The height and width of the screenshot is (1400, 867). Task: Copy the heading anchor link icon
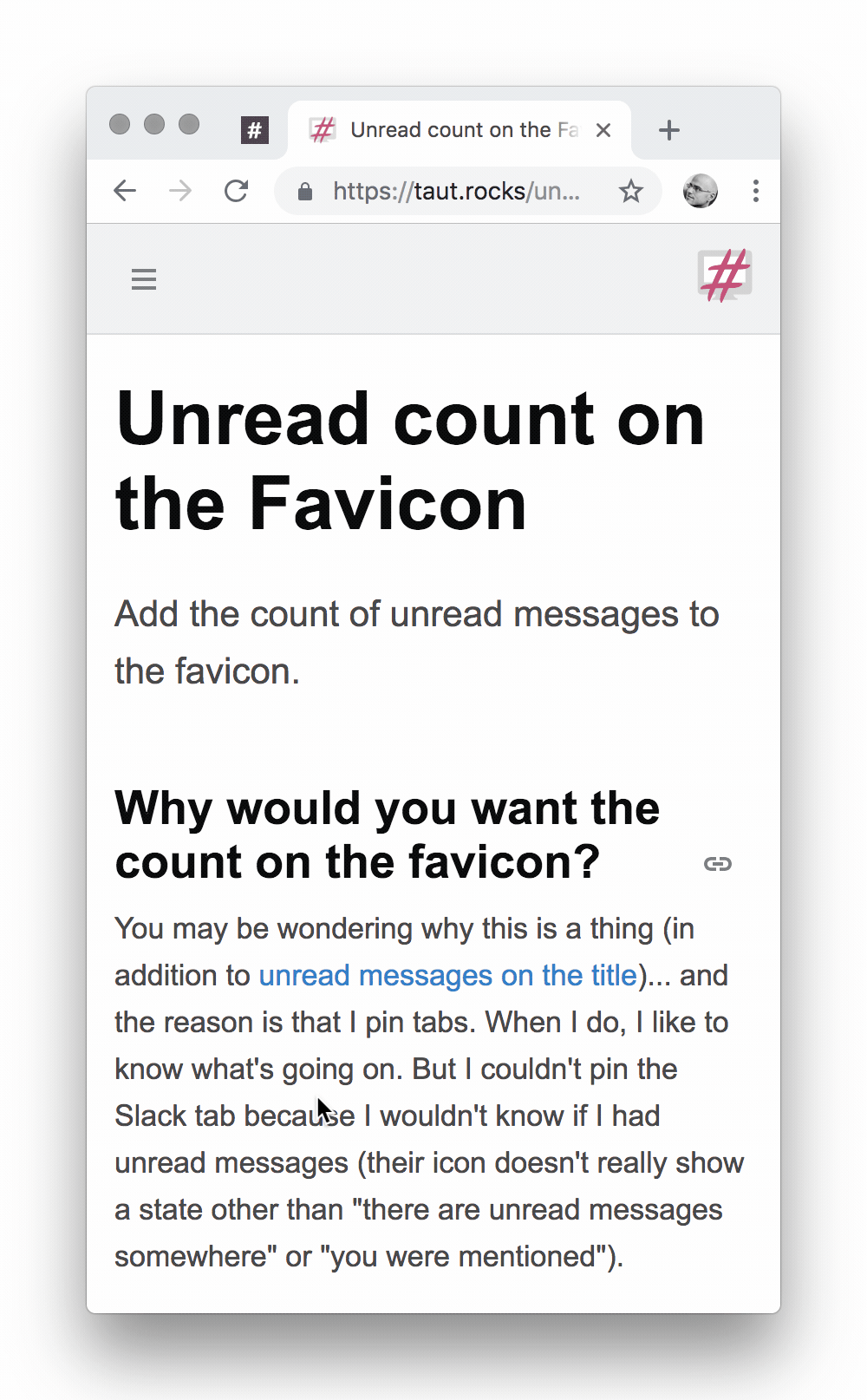tap(718, 864)
